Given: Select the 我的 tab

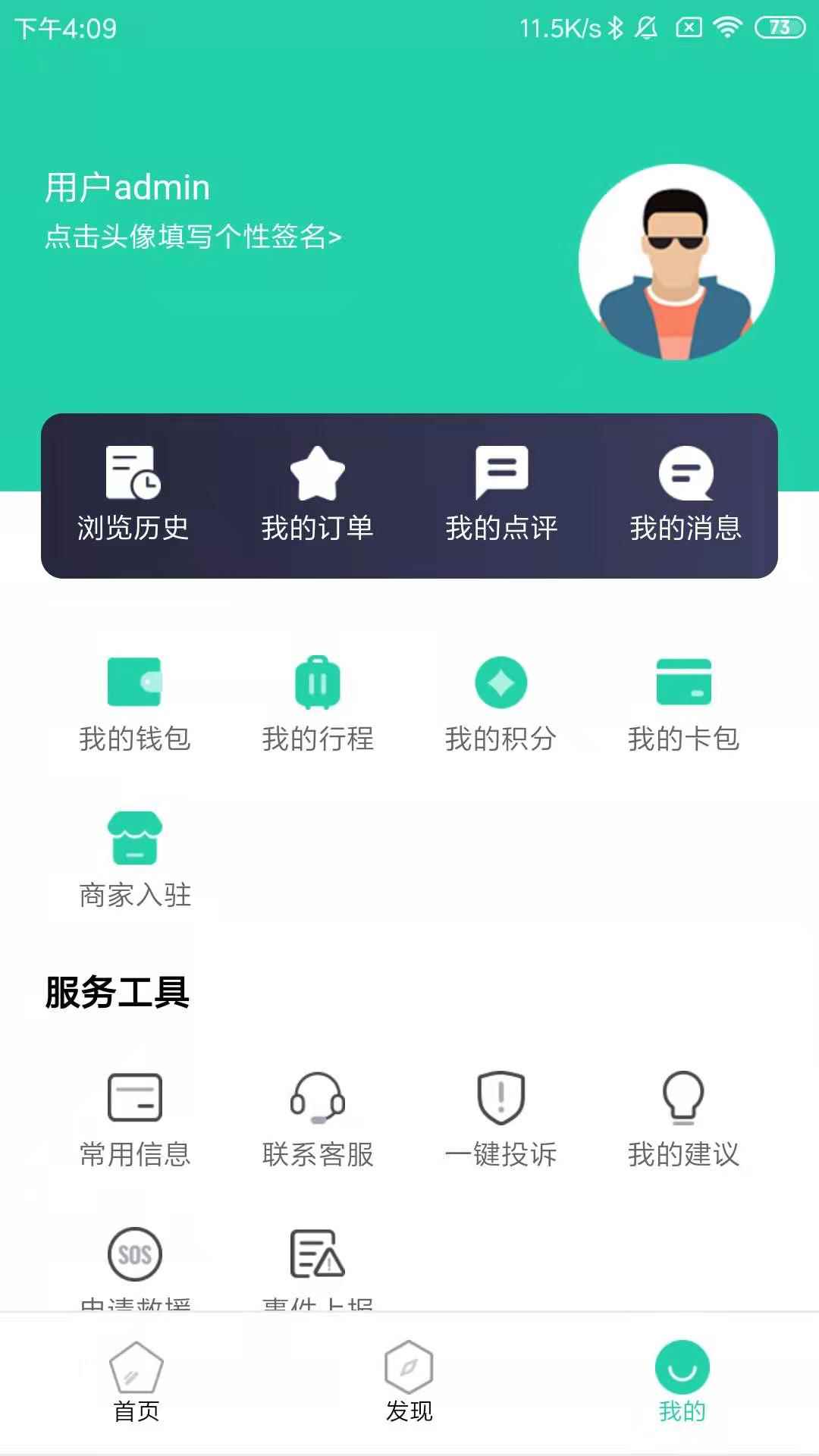Looking at the screenshot, I should [x=682, y=1382].
